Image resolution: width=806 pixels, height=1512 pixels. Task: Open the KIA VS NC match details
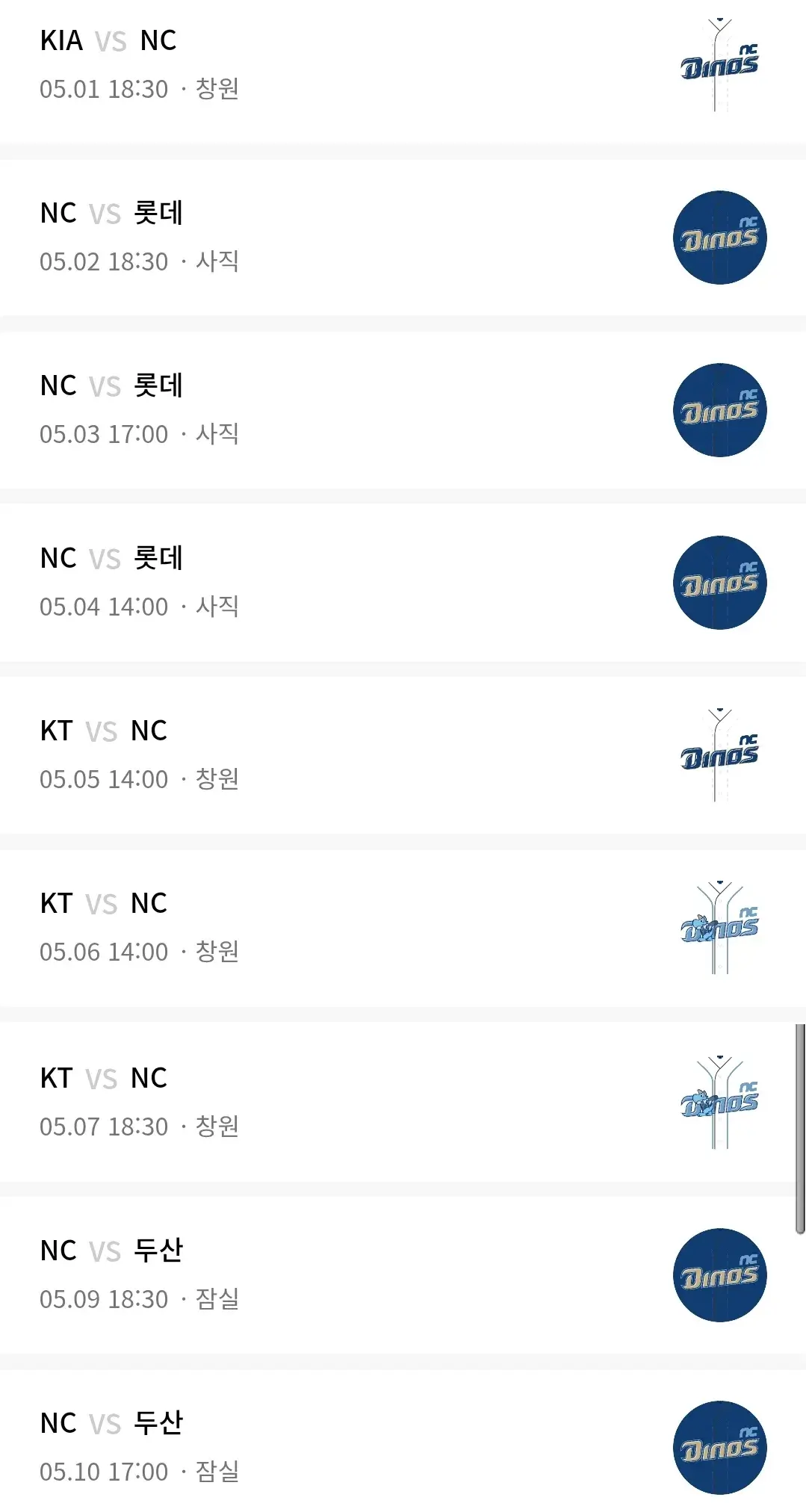(111, 42)
